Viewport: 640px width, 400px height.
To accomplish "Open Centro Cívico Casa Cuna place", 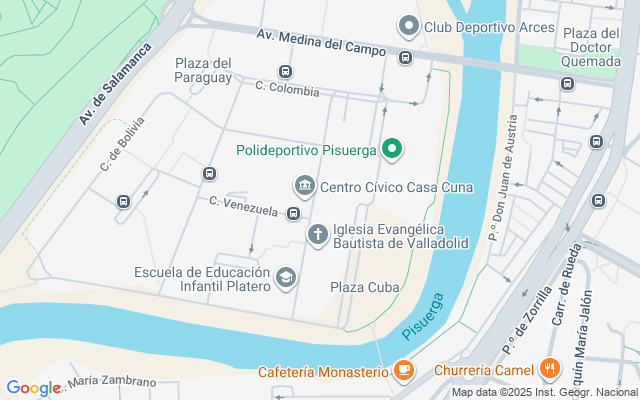I will pos(304,186).
